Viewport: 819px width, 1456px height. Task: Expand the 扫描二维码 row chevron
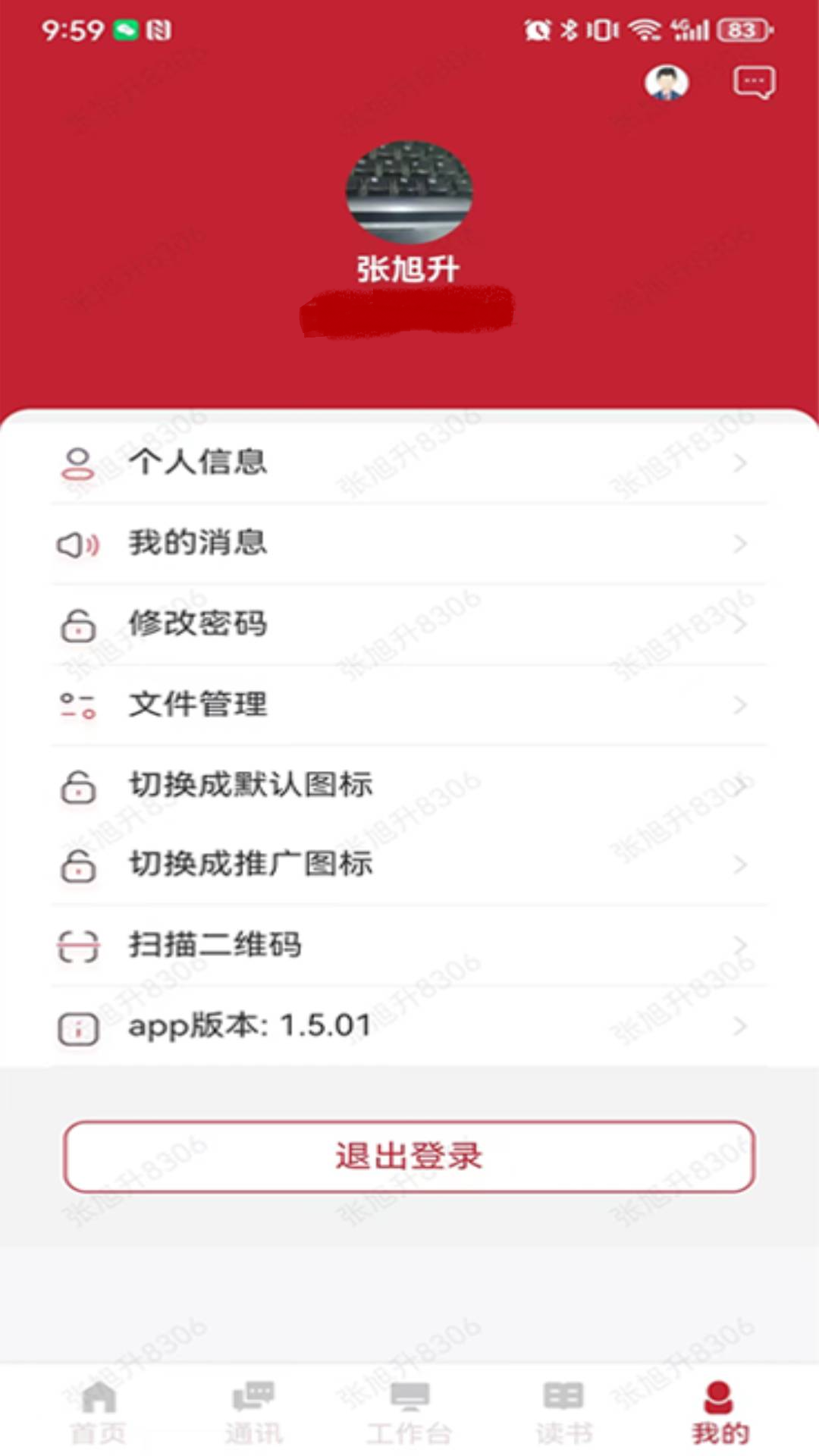(x=739, y=945)
